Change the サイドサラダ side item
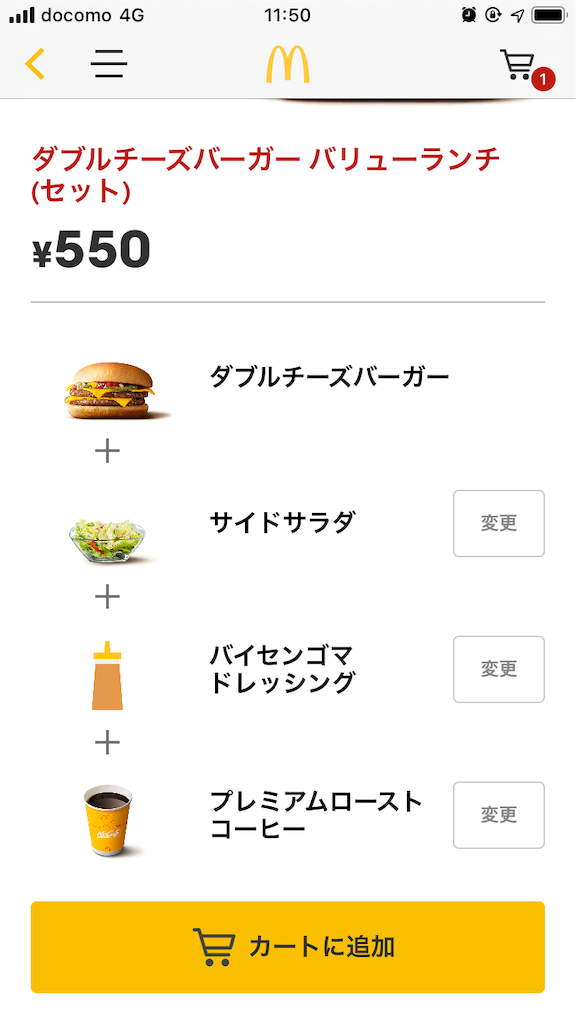 [499, 523]
